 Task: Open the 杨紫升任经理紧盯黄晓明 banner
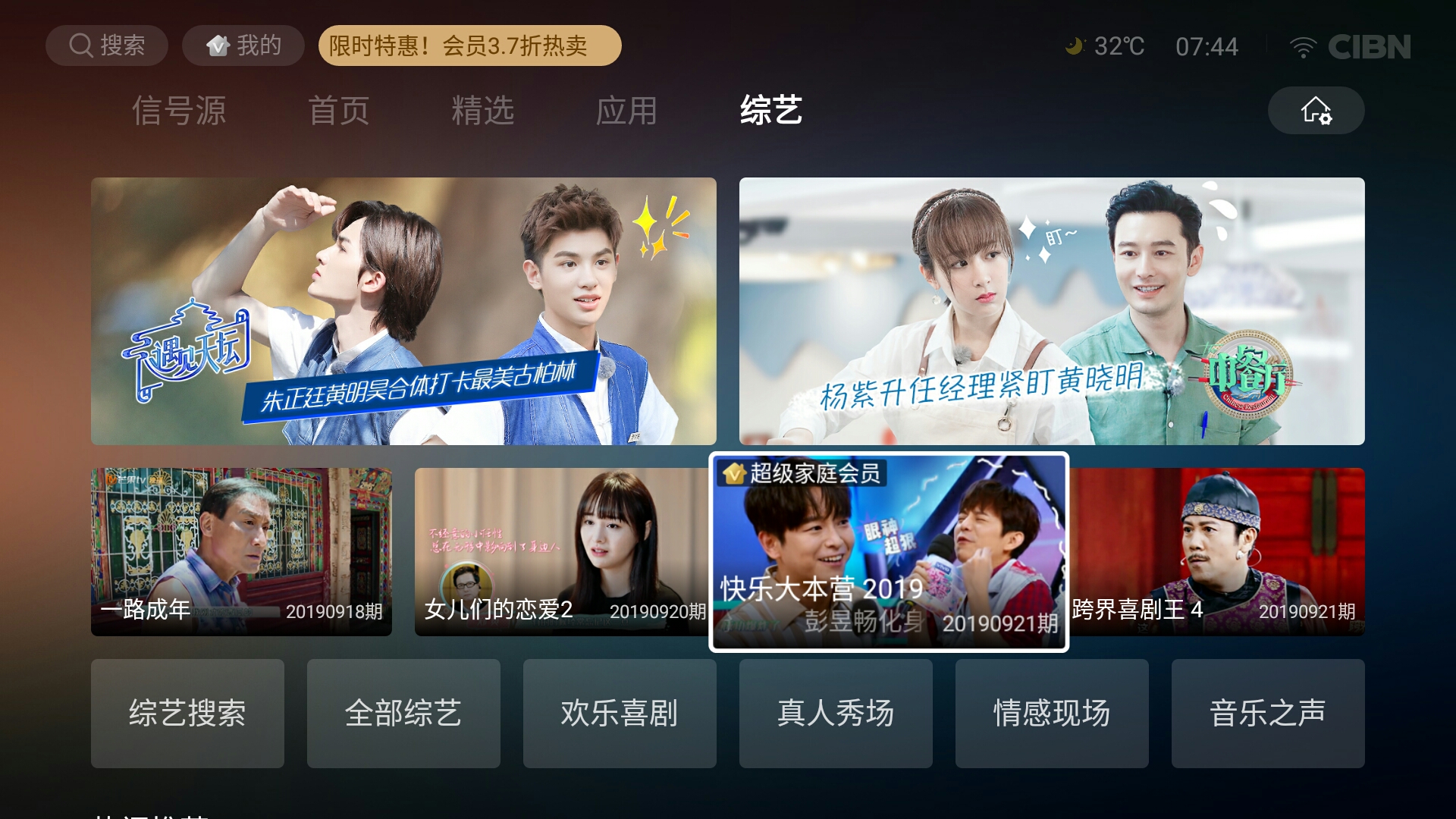pyautogui.click(x=1052, y=311)
